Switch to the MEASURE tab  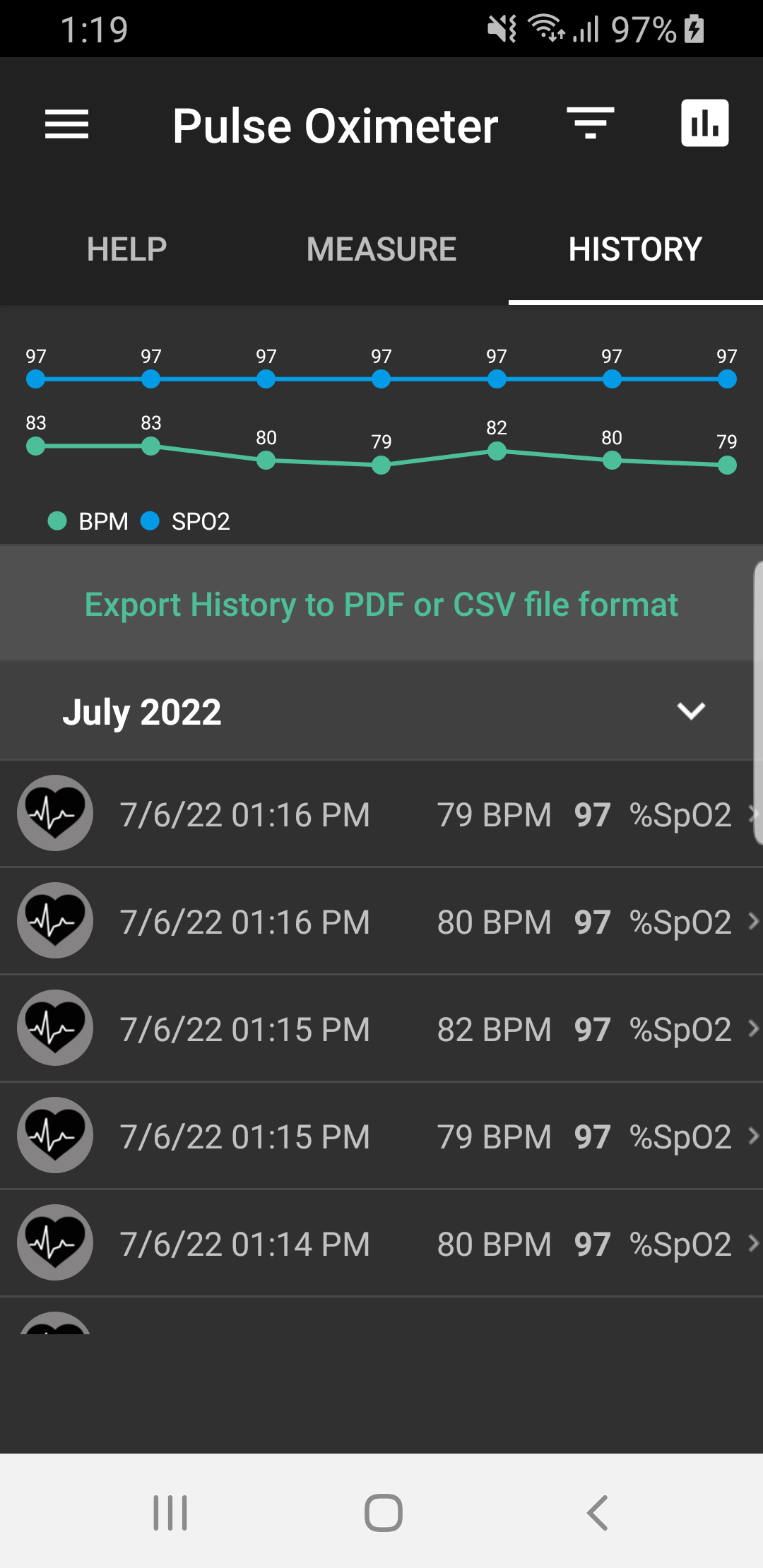(381, 249)
